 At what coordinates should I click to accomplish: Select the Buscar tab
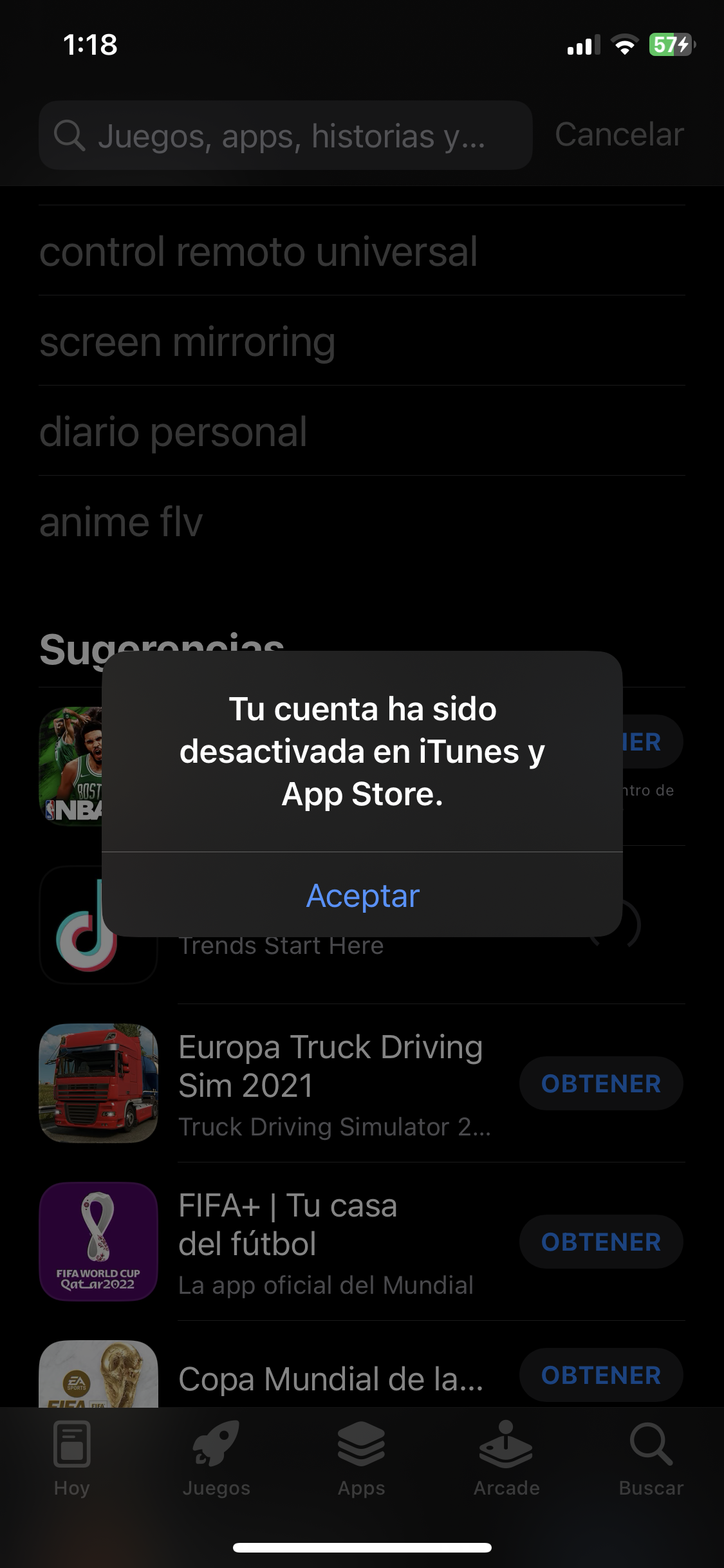click(x=651, y=1459)
